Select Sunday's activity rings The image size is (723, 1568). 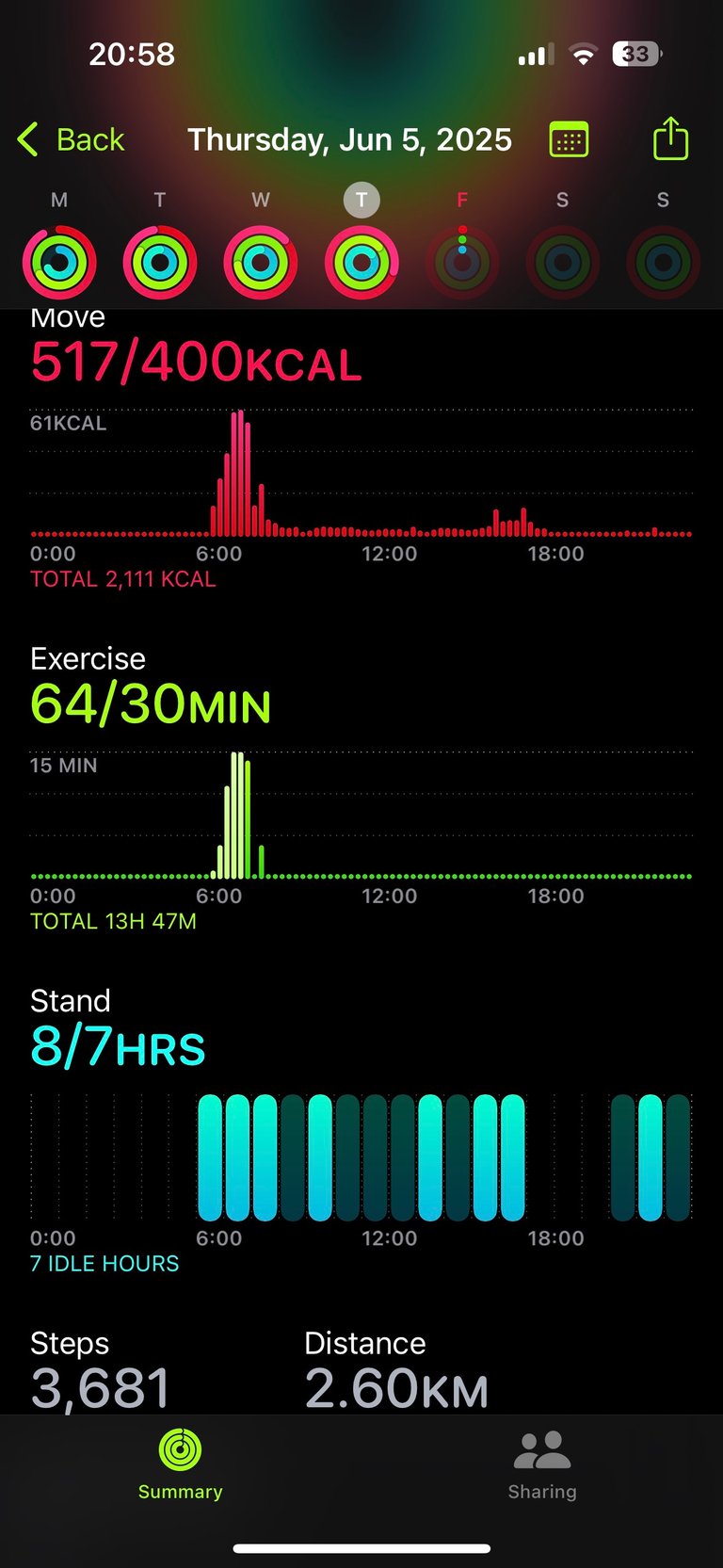click(664, 263)
